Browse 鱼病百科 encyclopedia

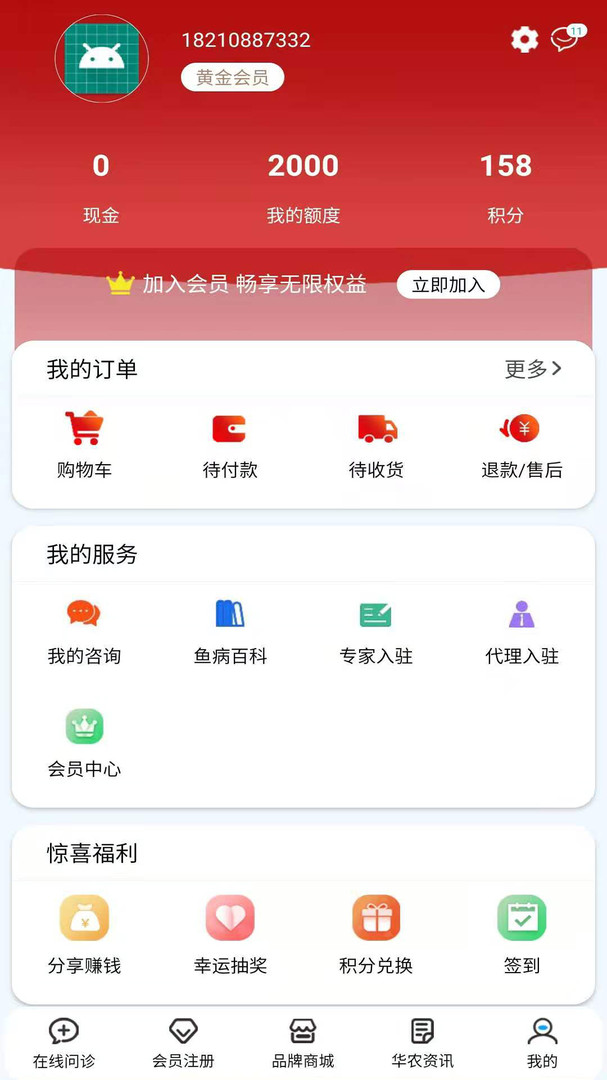coord(230,631)
